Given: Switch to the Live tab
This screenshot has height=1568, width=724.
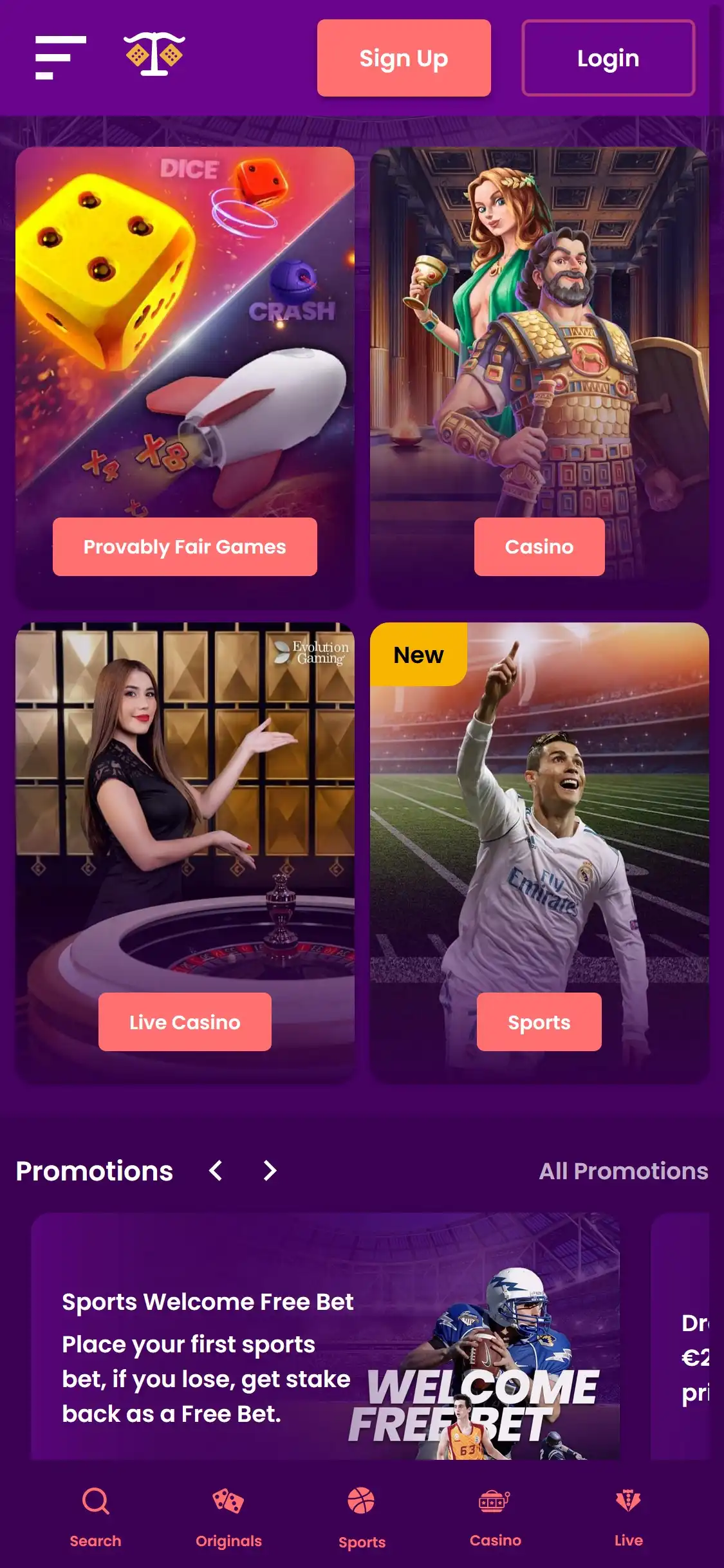Looking at the screenshot, I should (628, 1517).
